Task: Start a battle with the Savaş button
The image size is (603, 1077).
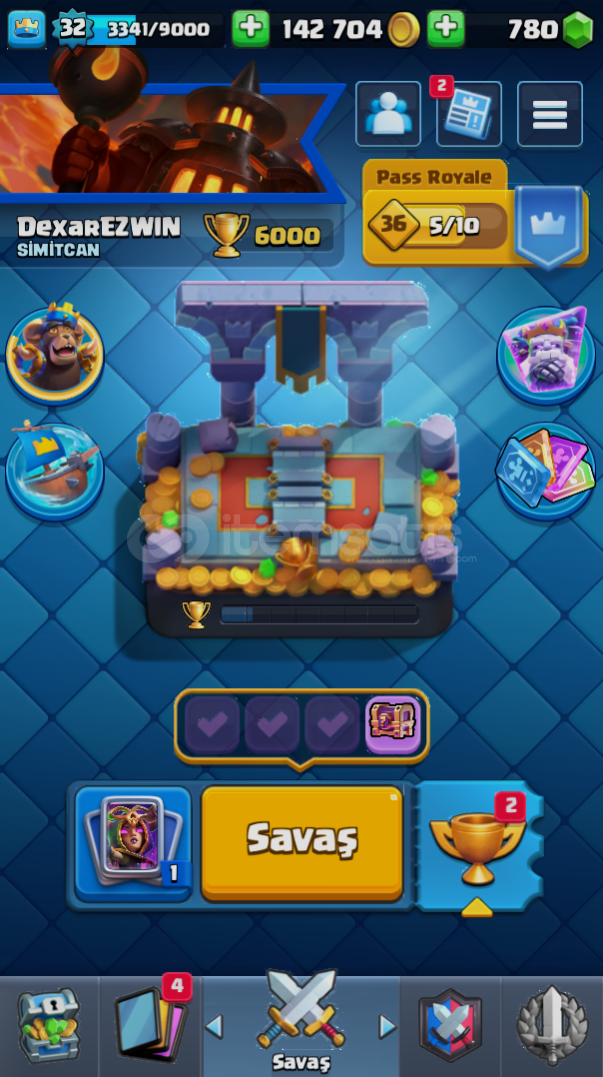Action: pyautogui.click(x=302, y=842)
